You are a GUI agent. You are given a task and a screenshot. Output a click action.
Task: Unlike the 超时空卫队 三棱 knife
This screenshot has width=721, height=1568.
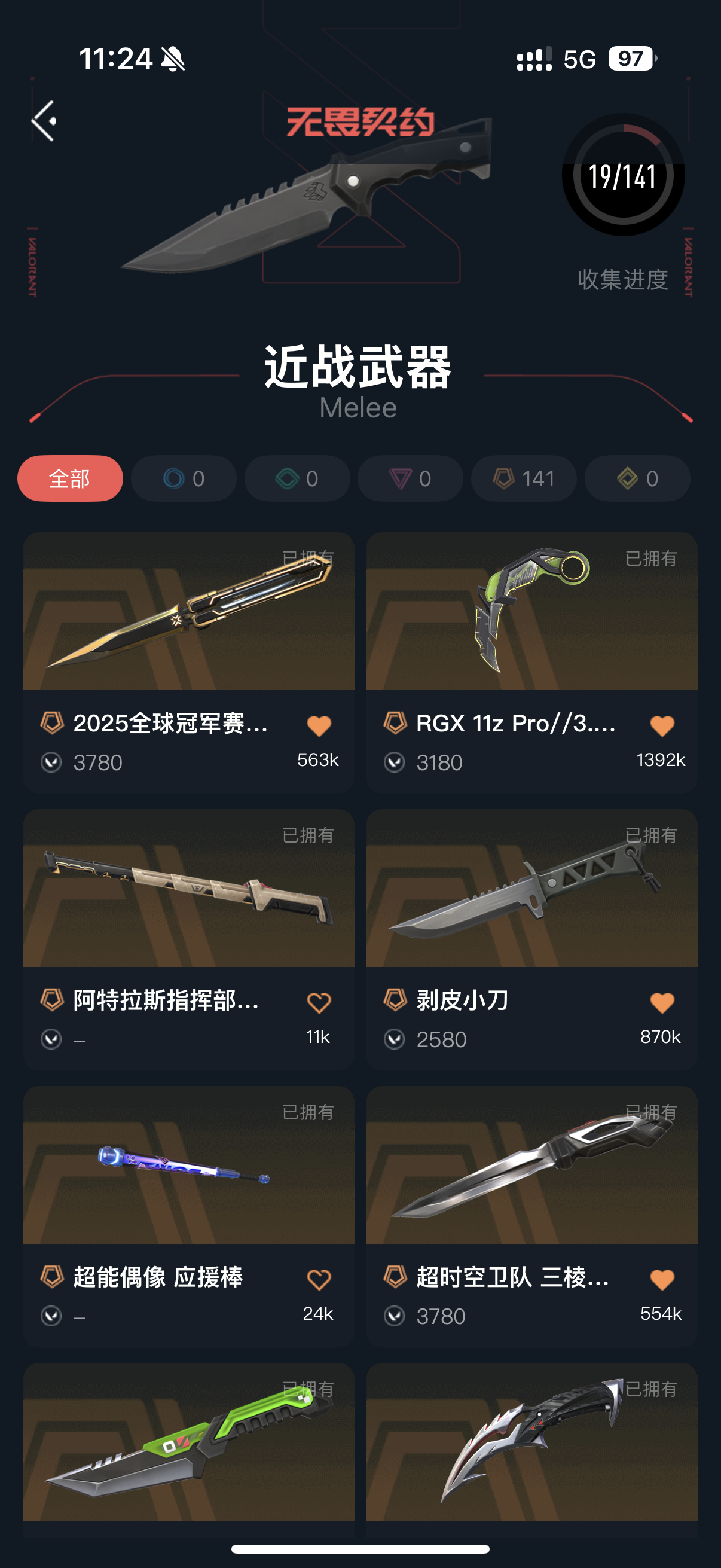pos(662,1280)
